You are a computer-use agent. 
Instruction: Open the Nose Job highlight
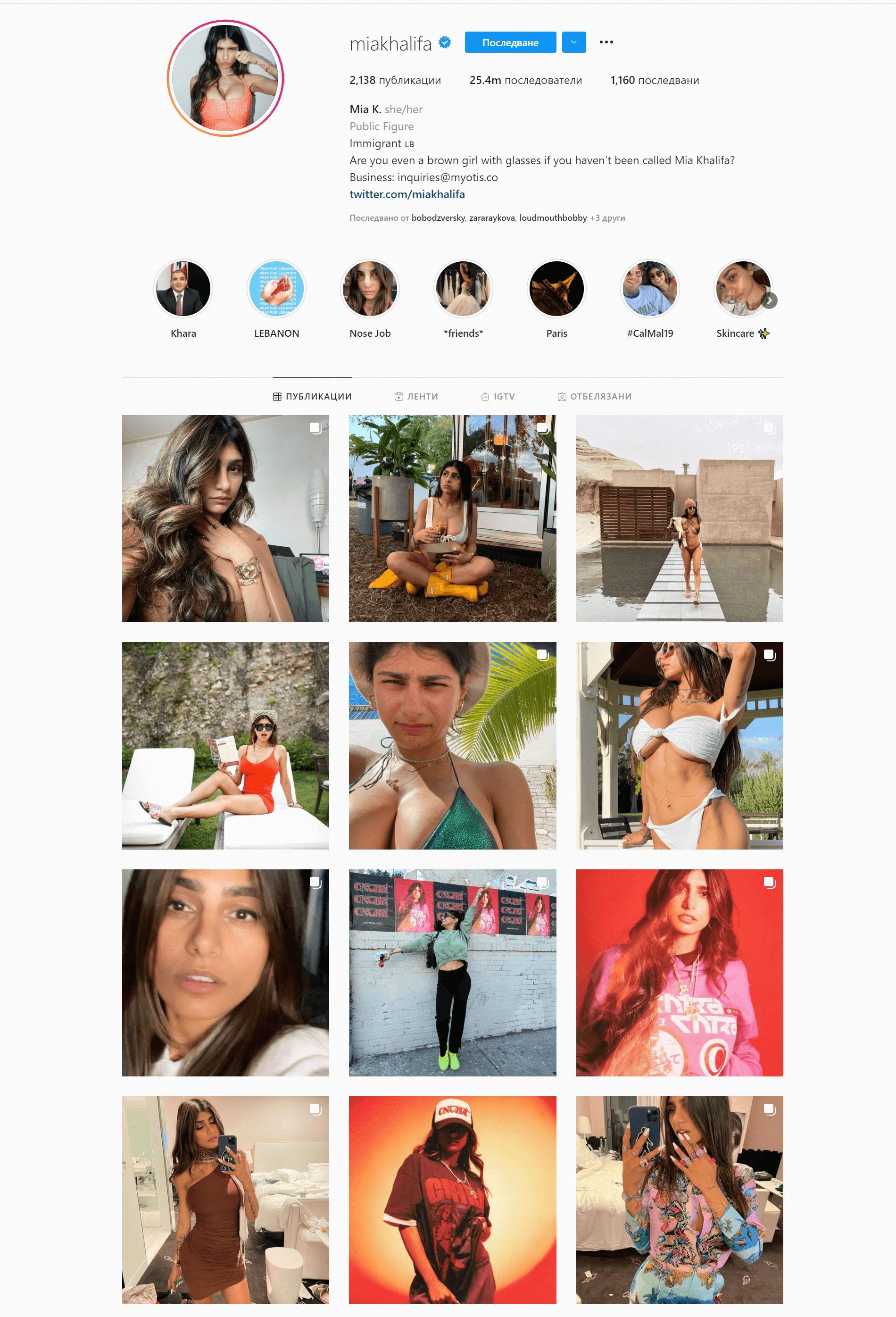[370, 289]
